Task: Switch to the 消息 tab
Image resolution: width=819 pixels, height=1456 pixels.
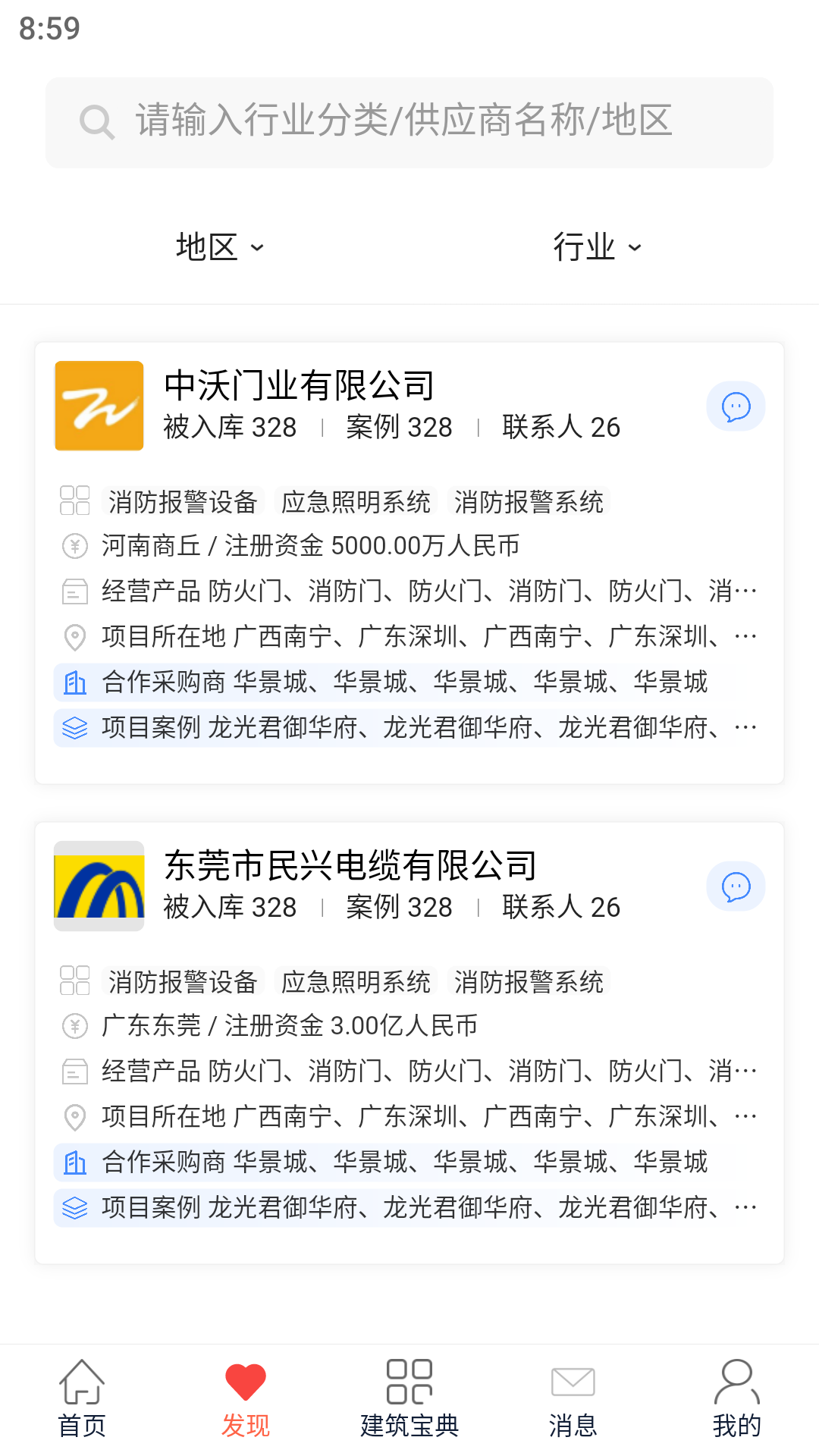Action: coord(573,1399)
